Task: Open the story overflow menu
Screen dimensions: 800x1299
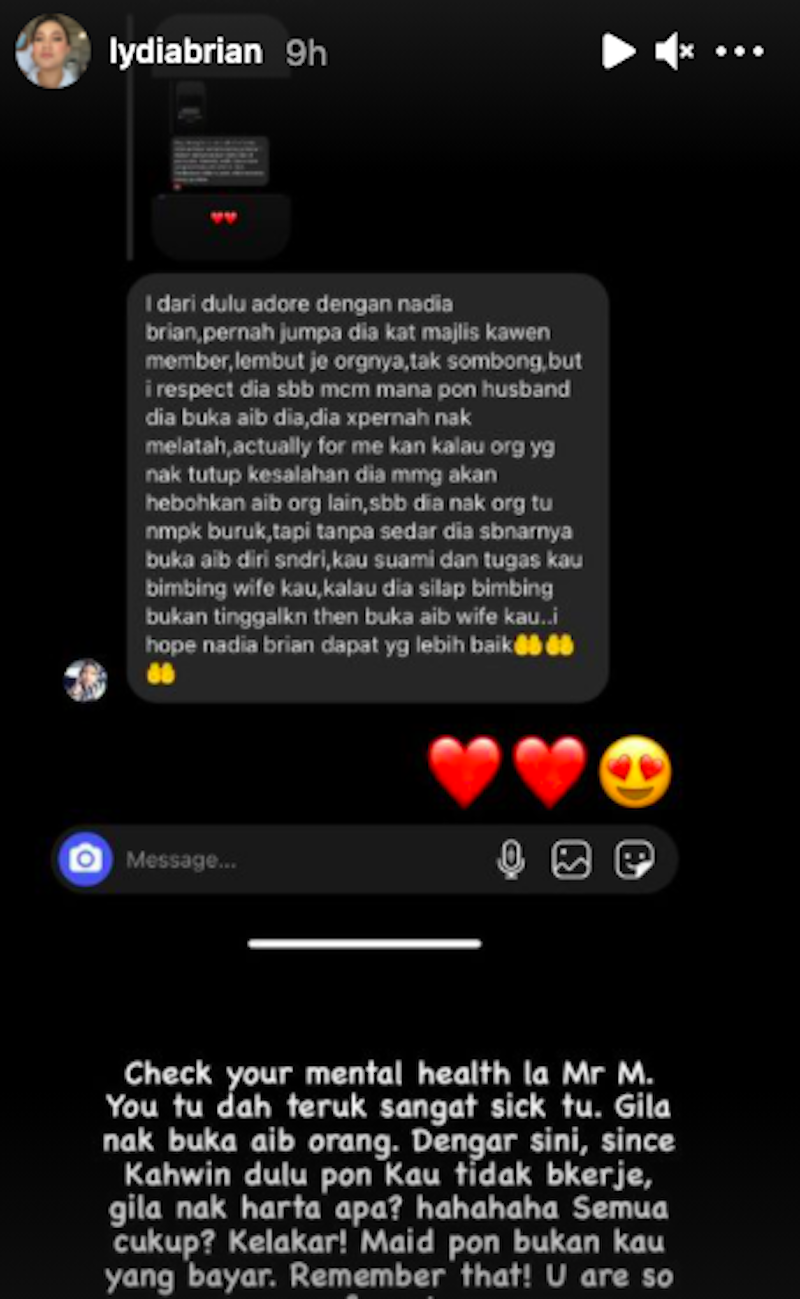Action: (x=740, y=51)
